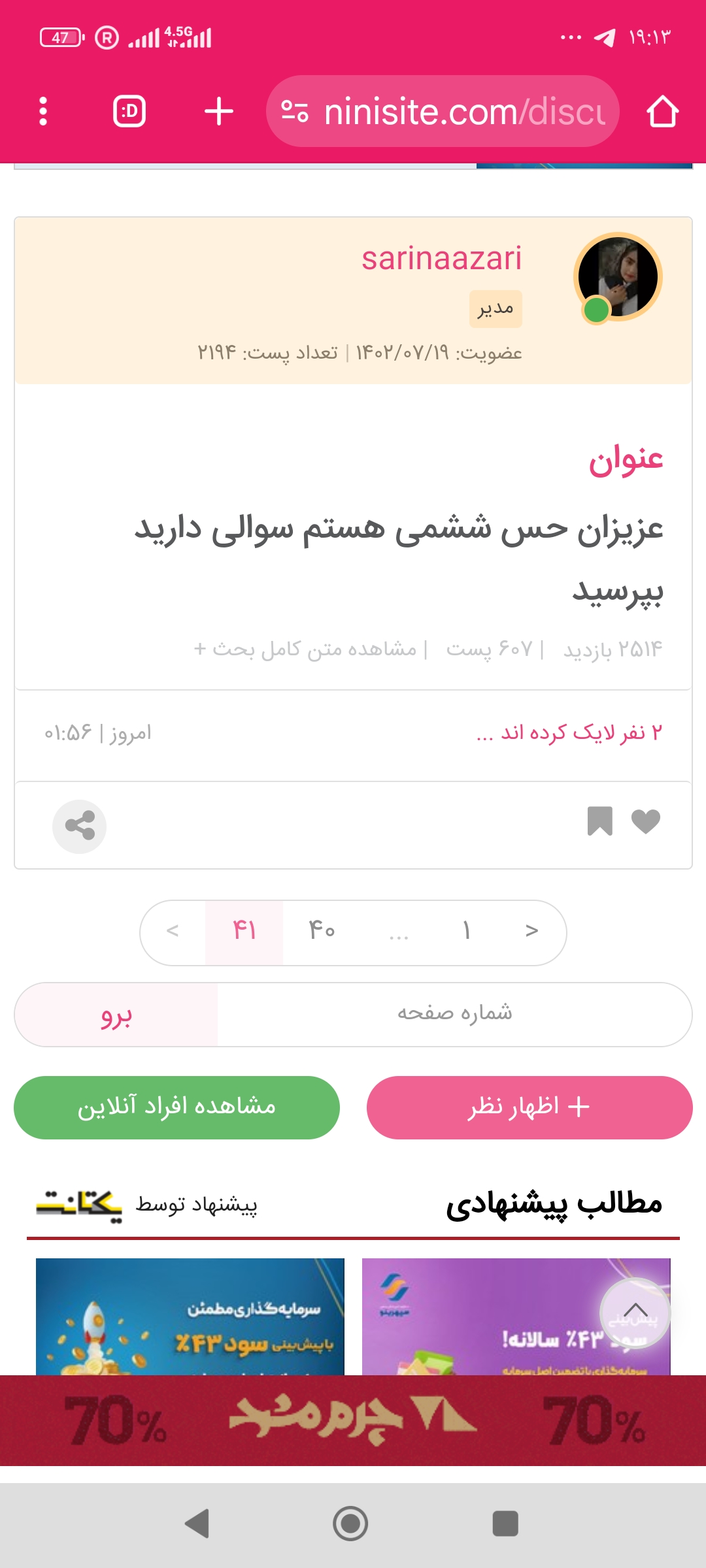Viewport: 706px width, 1568px height.
Task: Like the post with the heart icon
Action: 646,821
